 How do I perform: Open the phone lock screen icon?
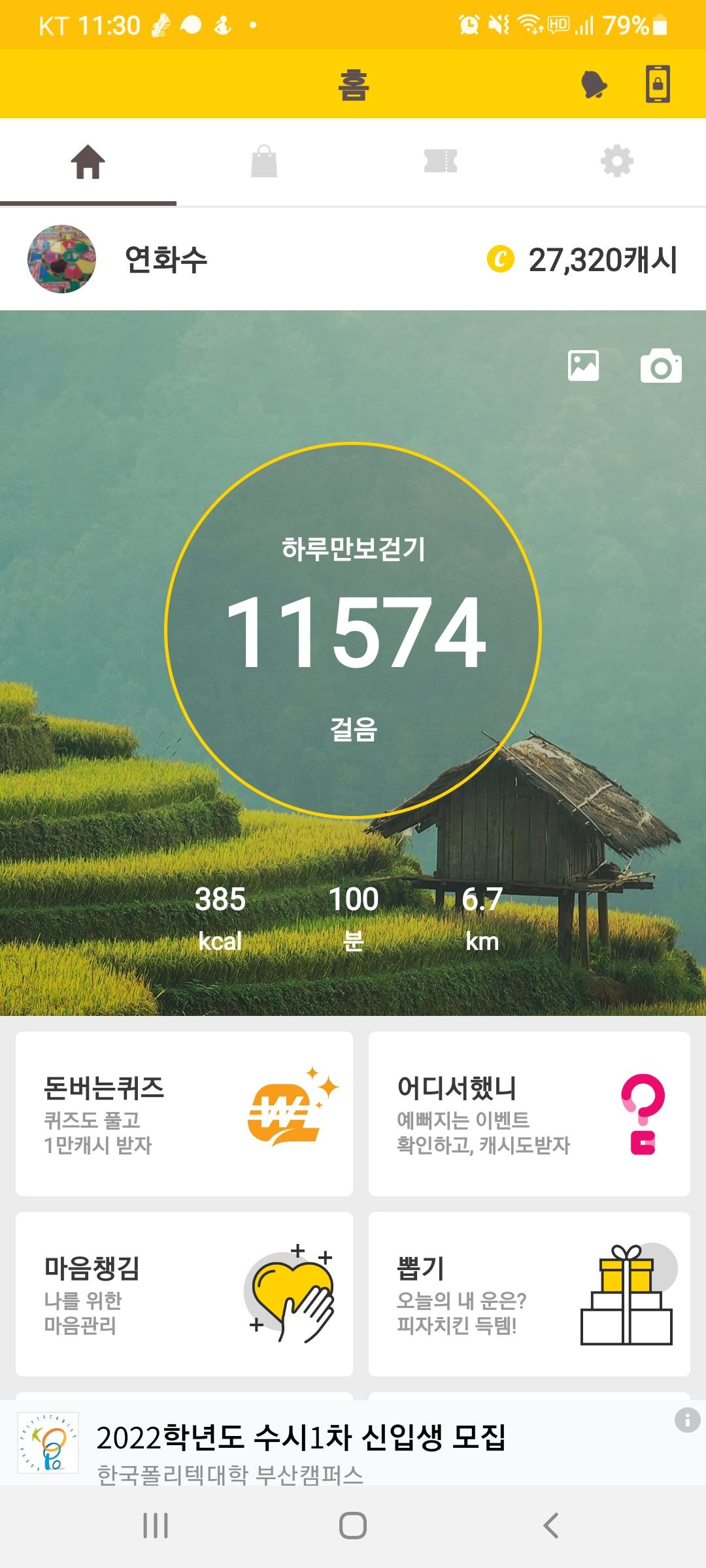[x=658, y=84]
